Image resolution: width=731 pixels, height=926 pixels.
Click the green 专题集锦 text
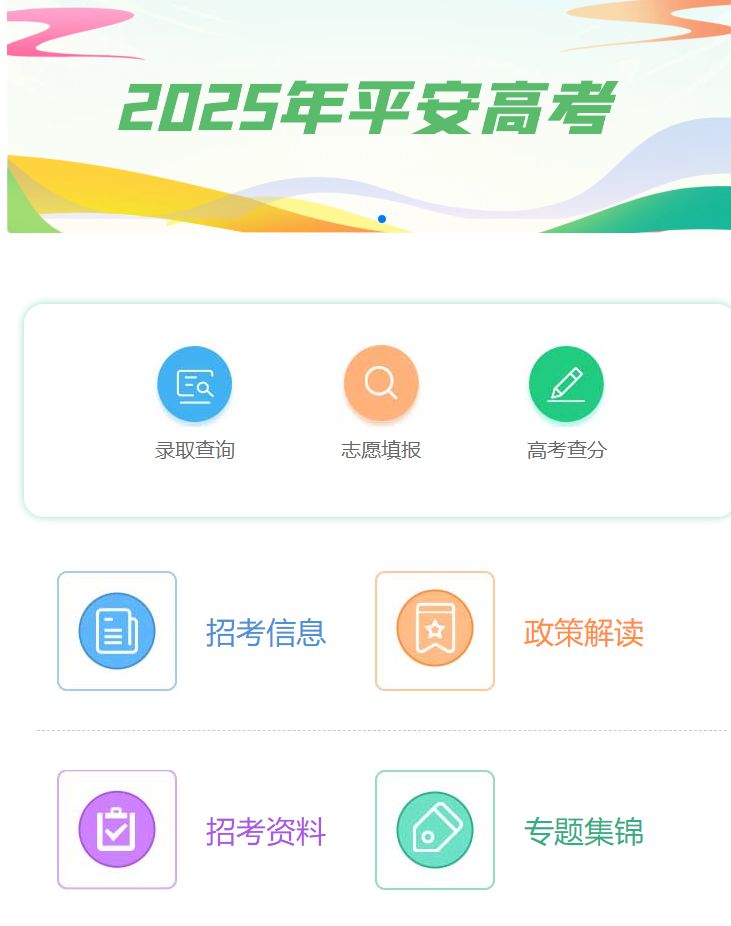(x=585, y=832)
